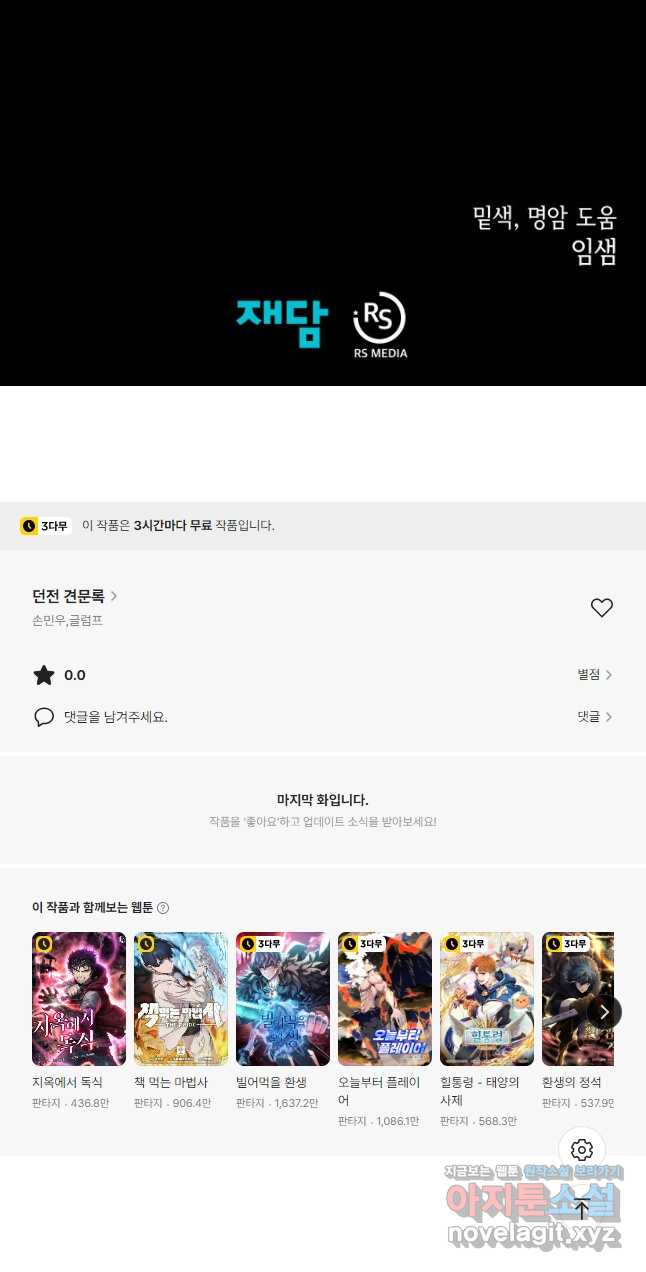Open the 지옥에서 독식 webtoon

tap(79, 999)
